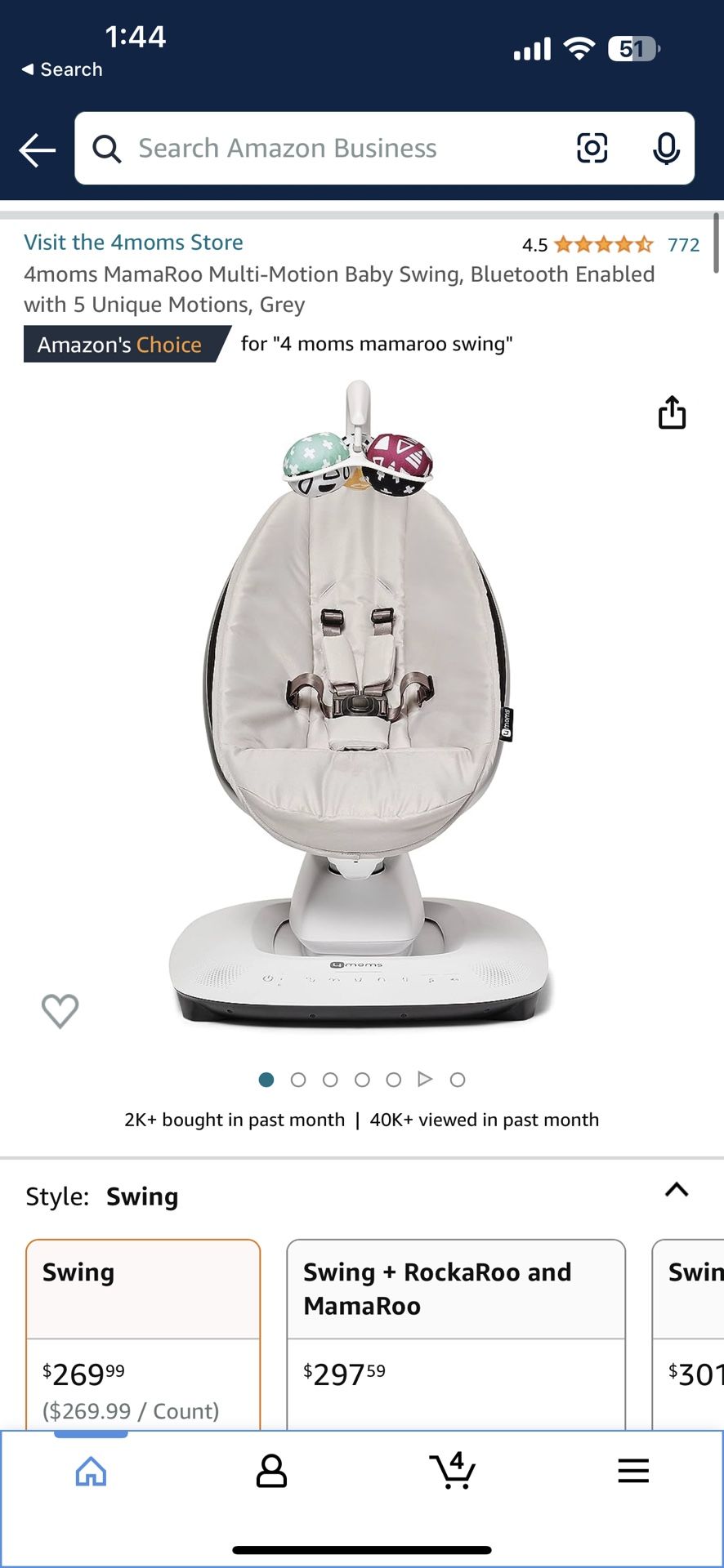Go back with the arrow icon

point(37,150)
